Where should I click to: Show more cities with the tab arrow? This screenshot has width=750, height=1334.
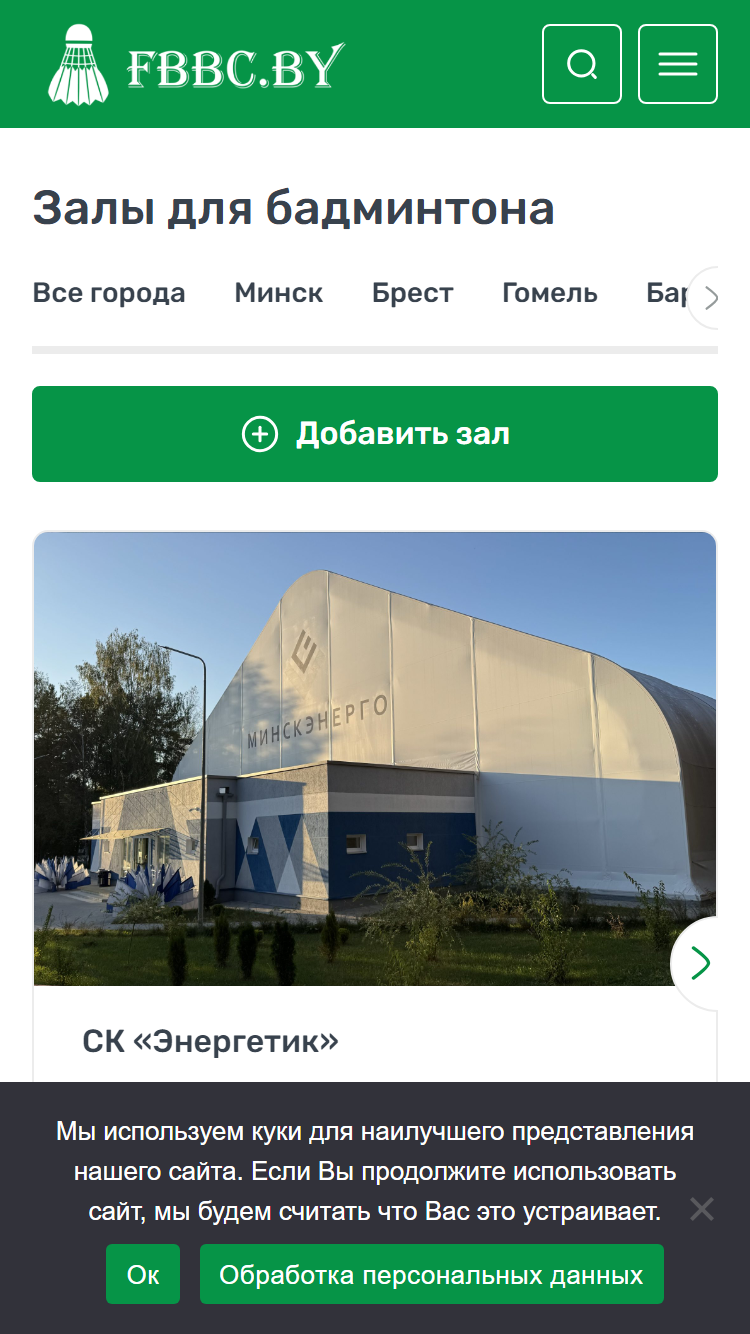click(x=712, y=298)
